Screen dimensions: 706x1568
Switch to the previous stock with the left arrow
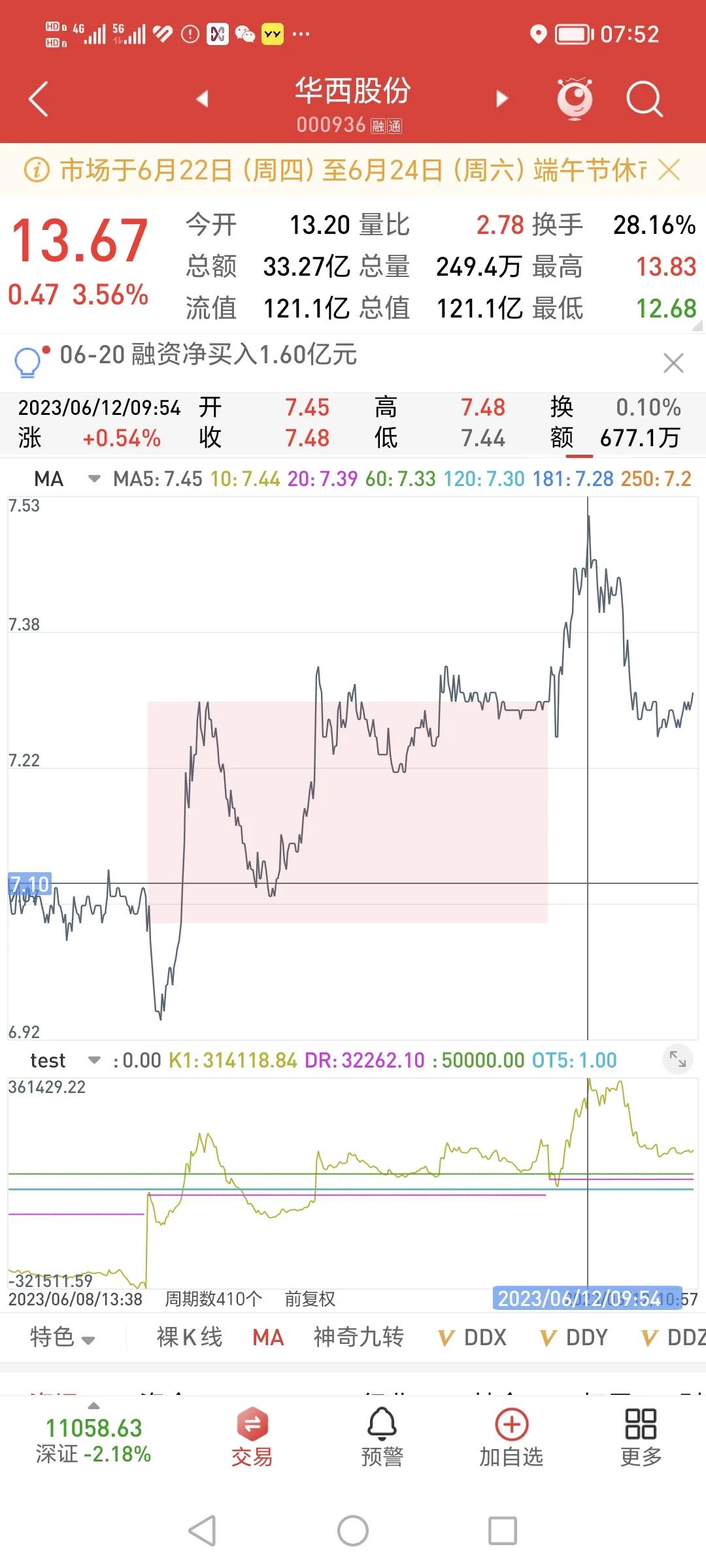203,99
